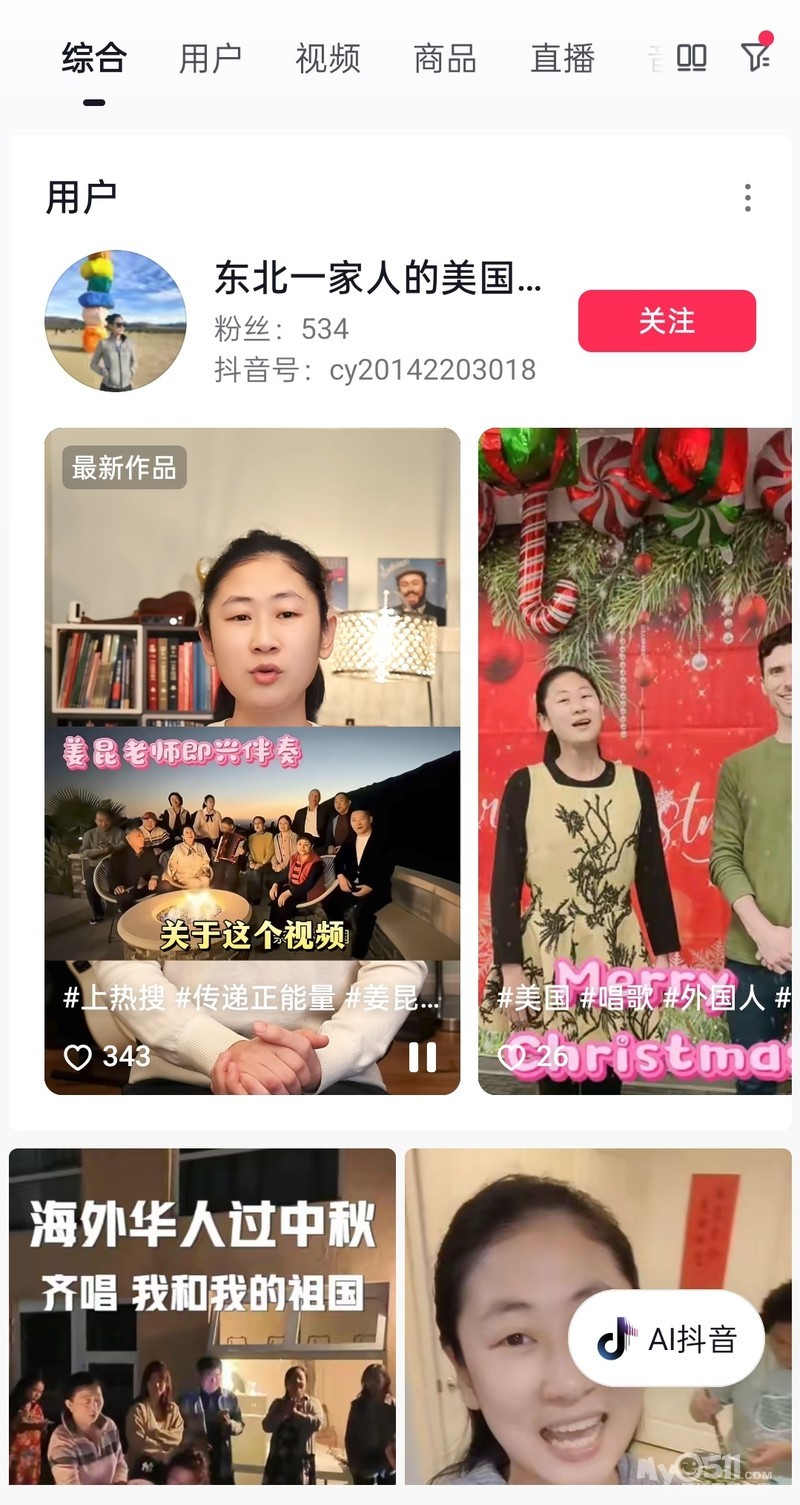Screen dimensions: 800x1505
Task: Open the 商品 tab
Action: point(445,59)
